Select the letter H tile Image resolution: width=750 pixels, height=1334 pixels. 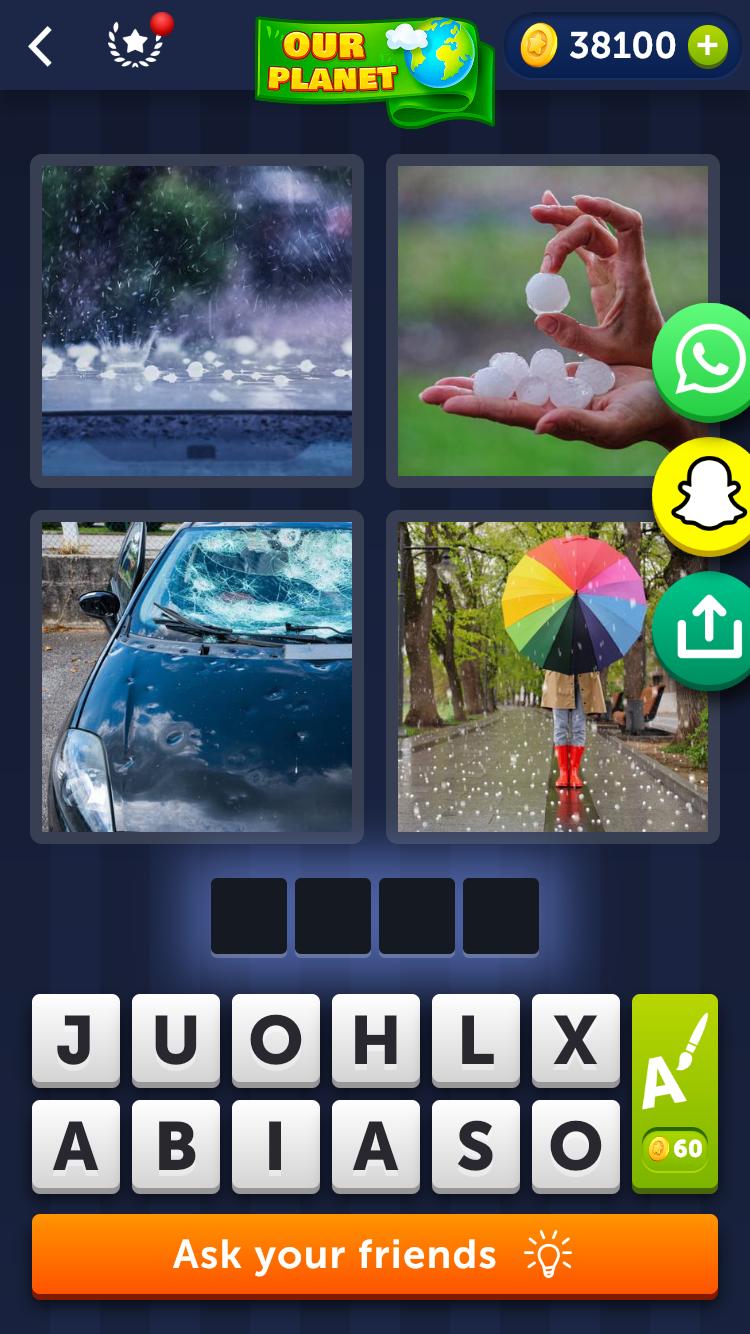(376, 1040)
